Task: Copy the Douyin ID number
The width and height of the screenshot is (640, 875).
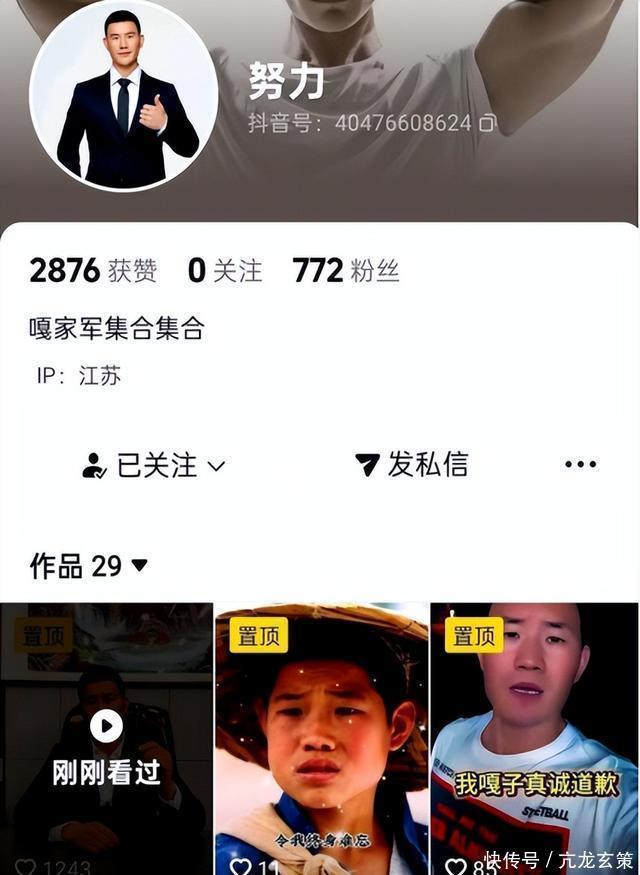Action: coord(487,123)
